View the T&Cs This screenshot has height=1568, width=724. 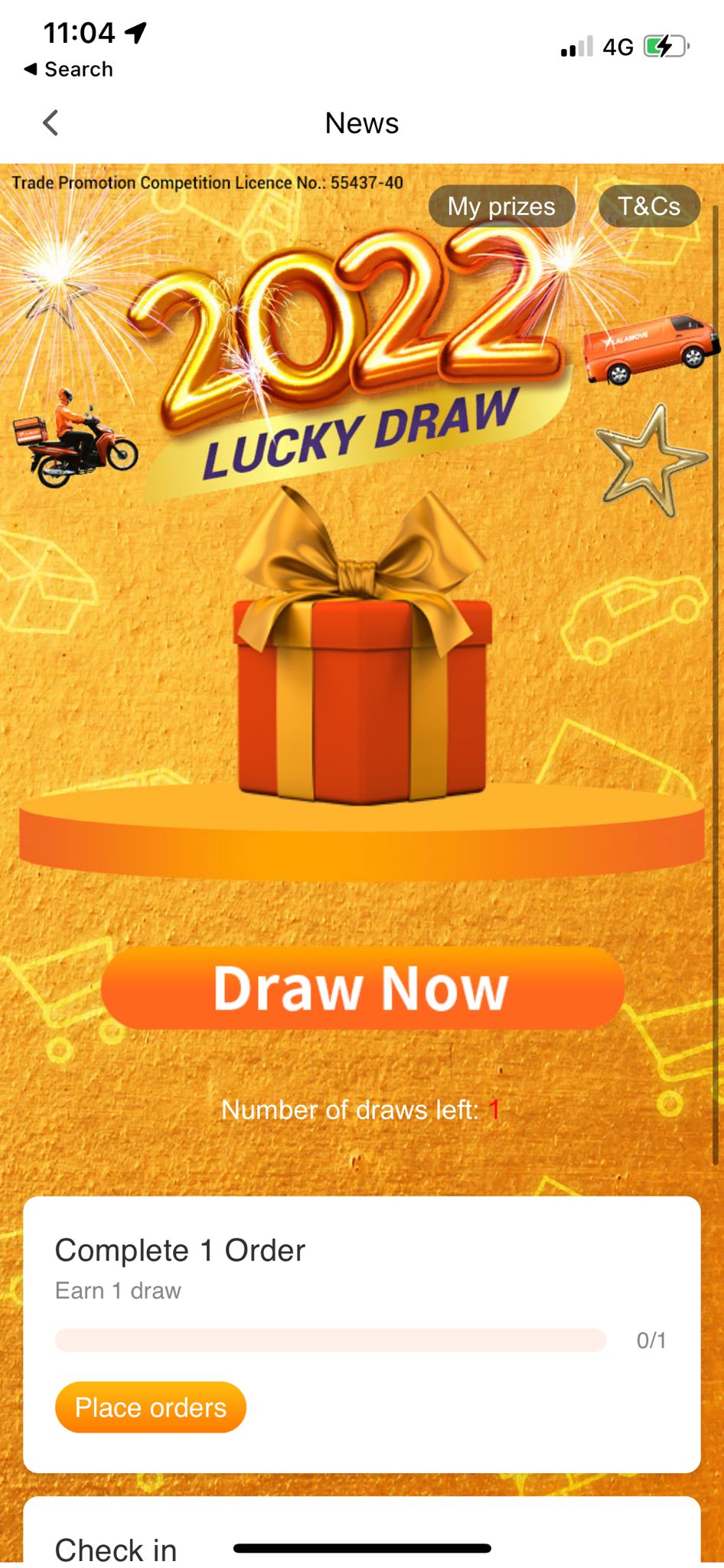tap(648, 206)
